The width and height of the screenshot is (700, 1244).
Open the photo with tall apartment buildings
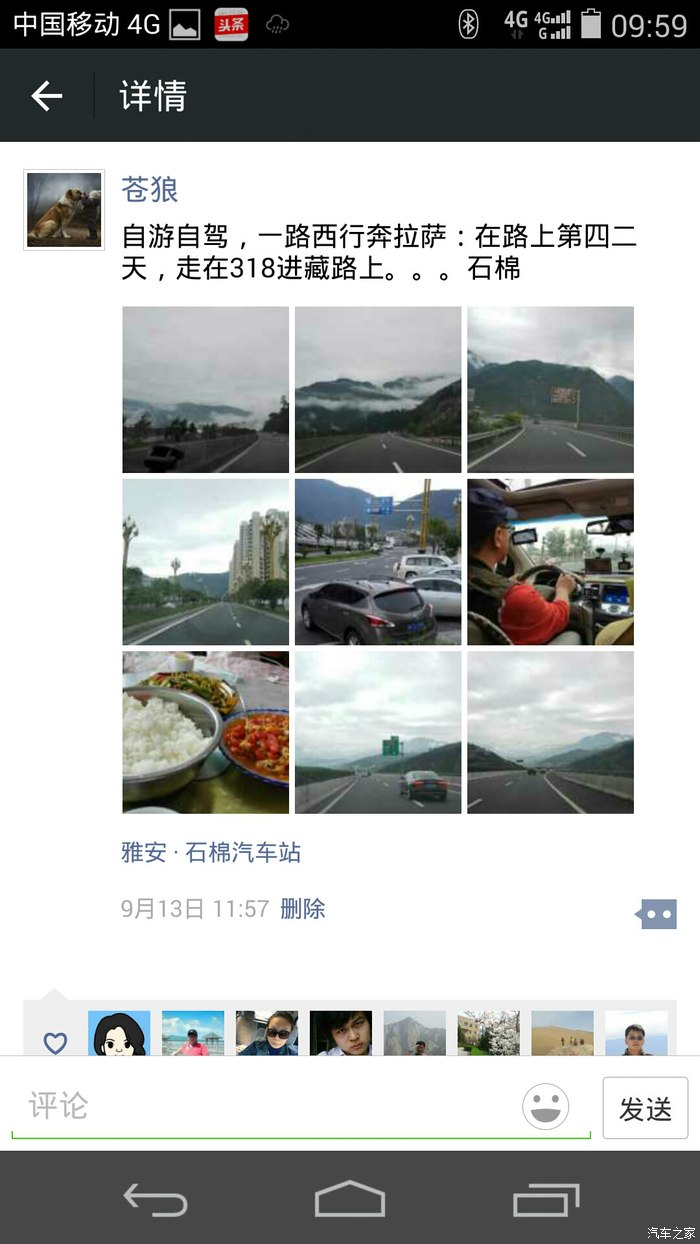point(205,561)
